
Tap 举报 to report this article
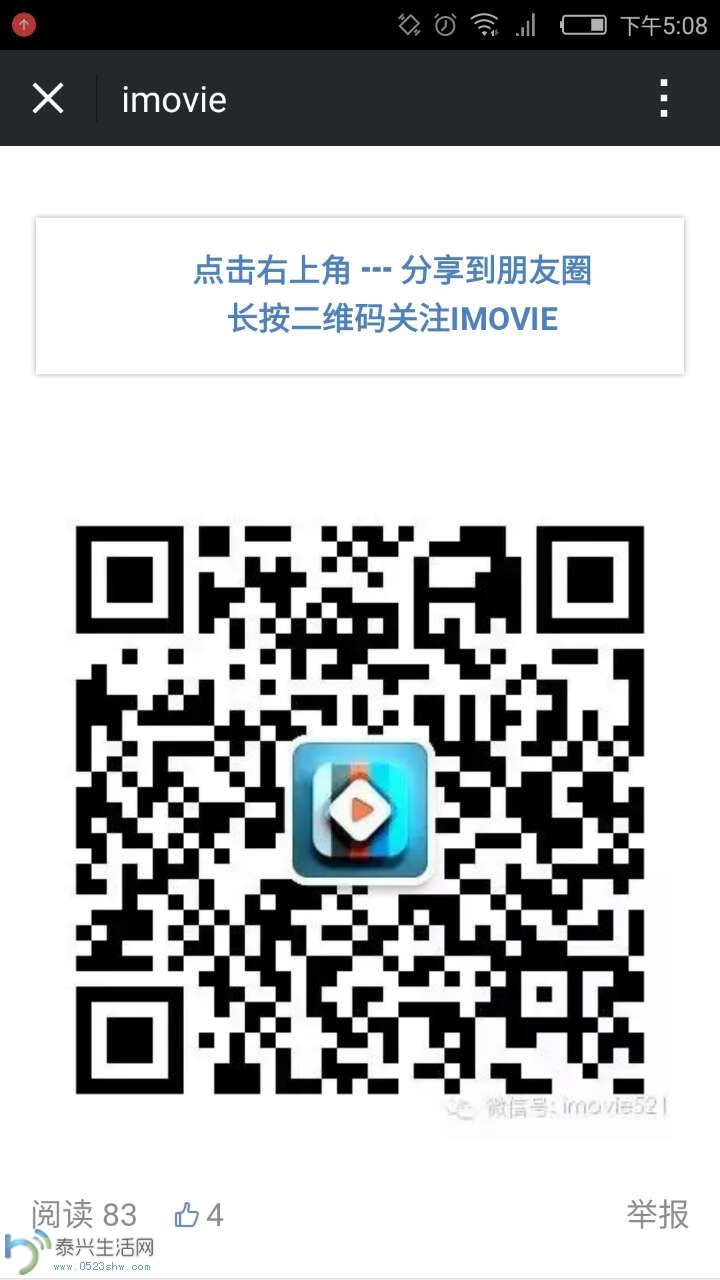pyautogui.click(x=657, y=1215)
